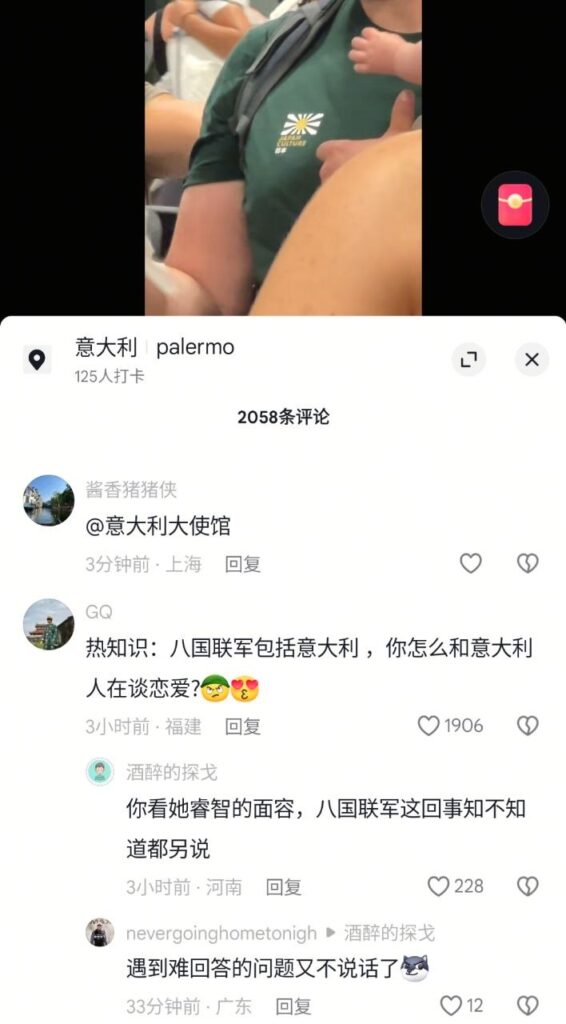Close the comments panel
The height and width of the screenshot is (1024, 566).
[x=532, y=359]
